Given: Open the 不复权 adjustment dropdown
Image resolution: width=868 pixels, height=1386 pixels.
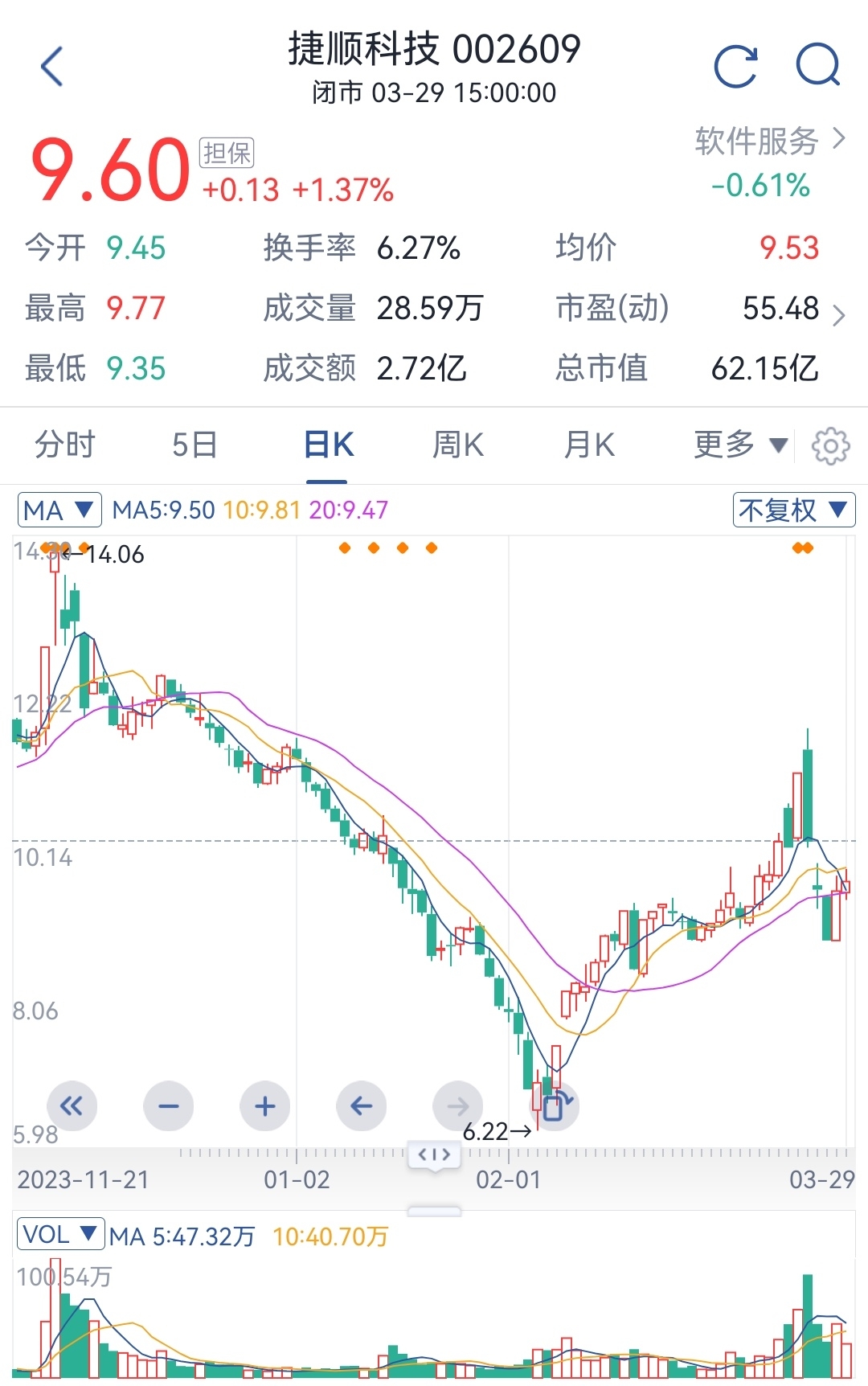Looking at the screenshot, I should [x=794, y=511].
